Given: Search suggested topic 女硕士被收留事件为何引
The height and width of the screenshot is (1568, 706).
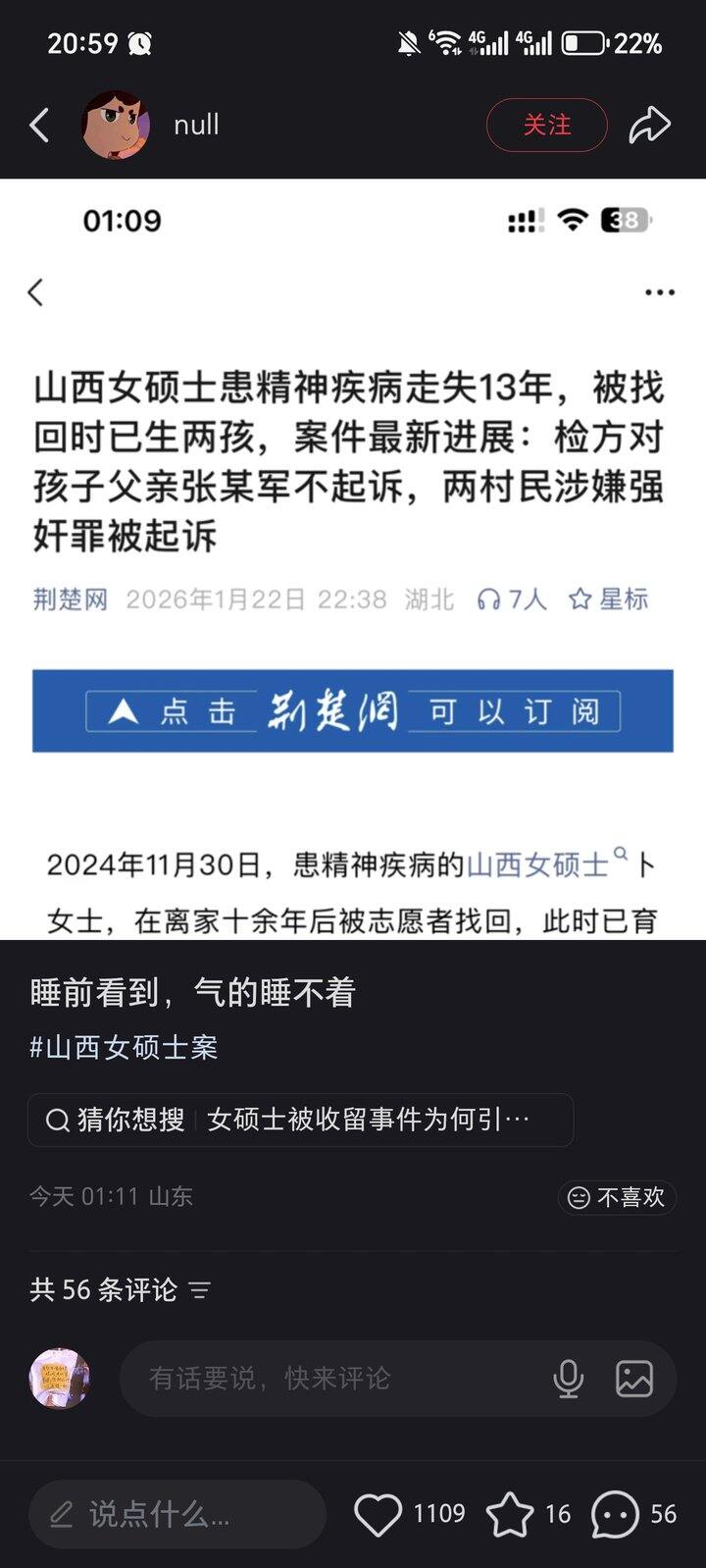Looking at the screenshot, I should (300, 1120).
